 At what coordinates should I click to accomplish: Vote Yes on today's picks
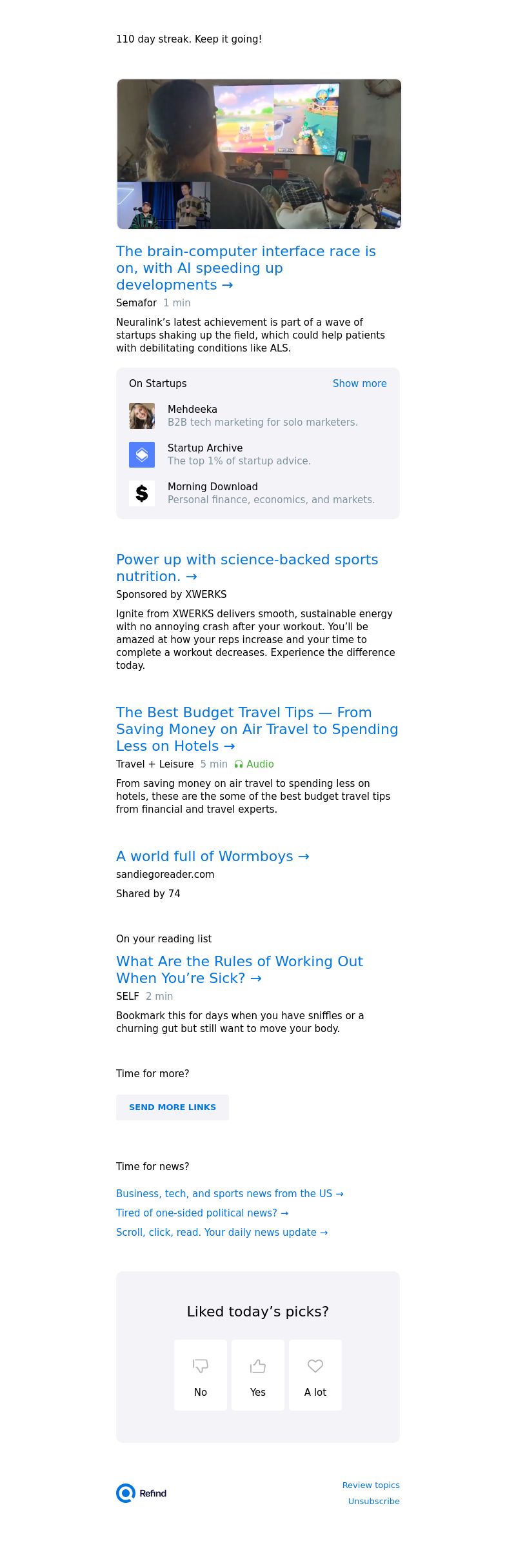pyautogui.click(x=258, y=1376)
